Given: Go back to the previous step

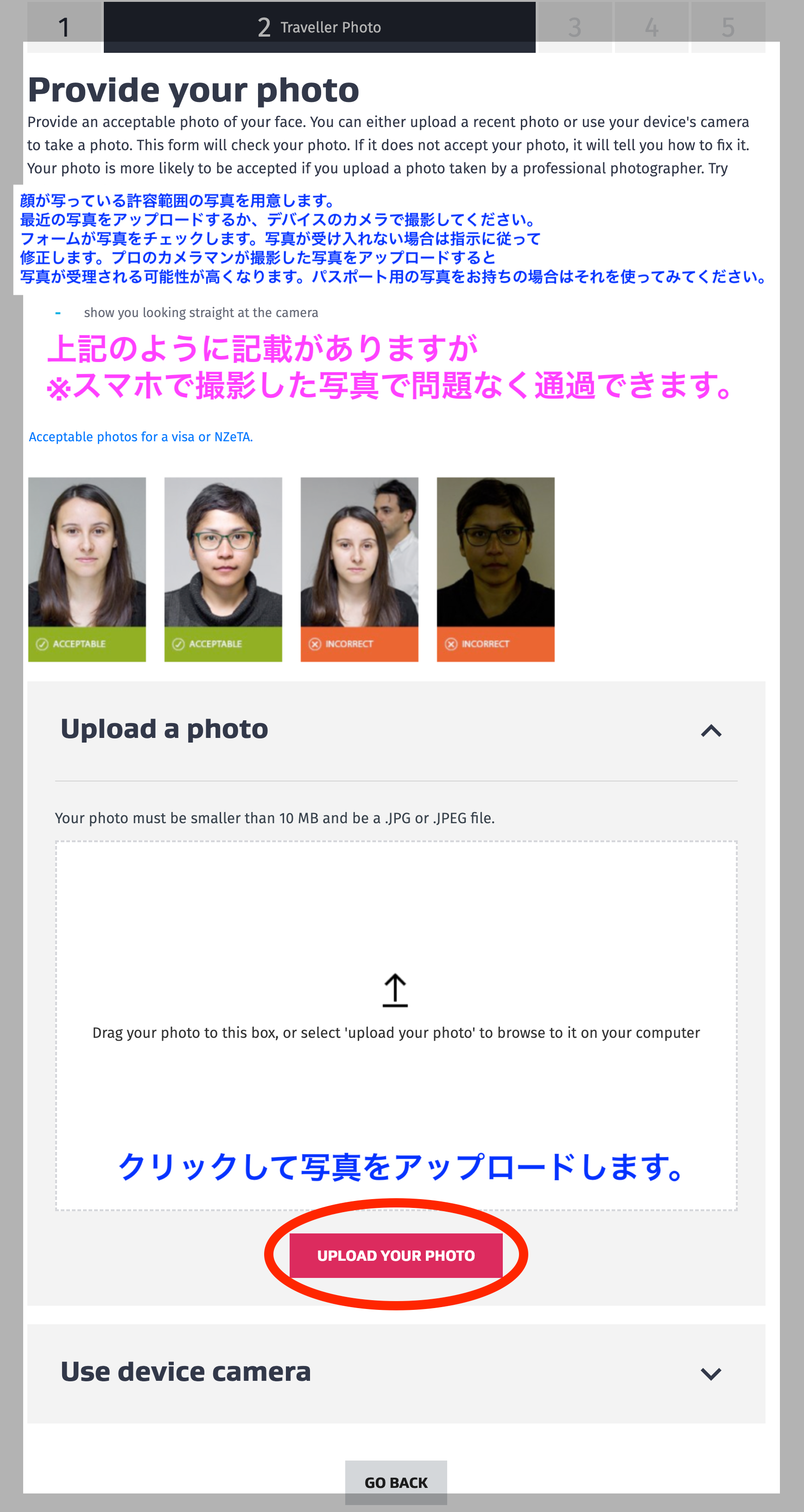Looking at the screenshot, I should pyautogui.click(x=396, y=1481).
